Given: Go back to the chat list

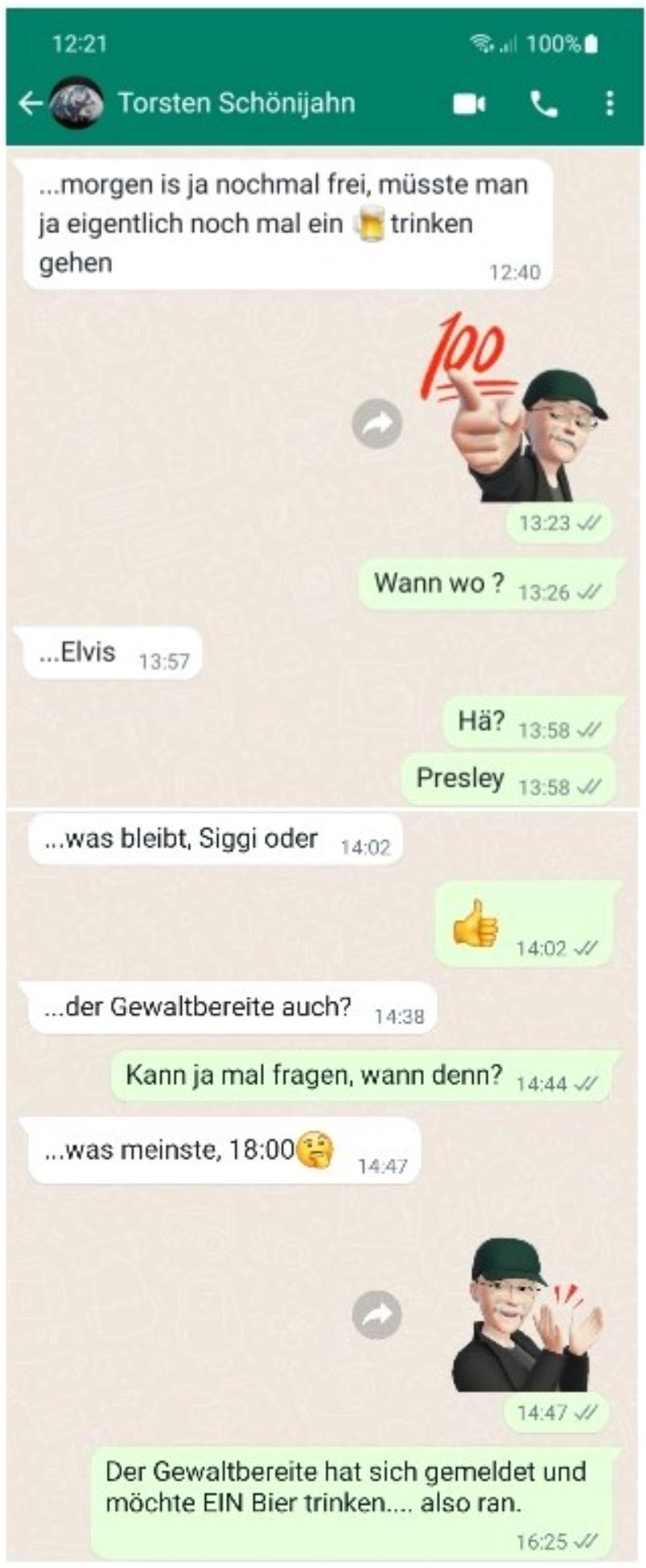Looking at the screenshot, I should coord(30,103).
